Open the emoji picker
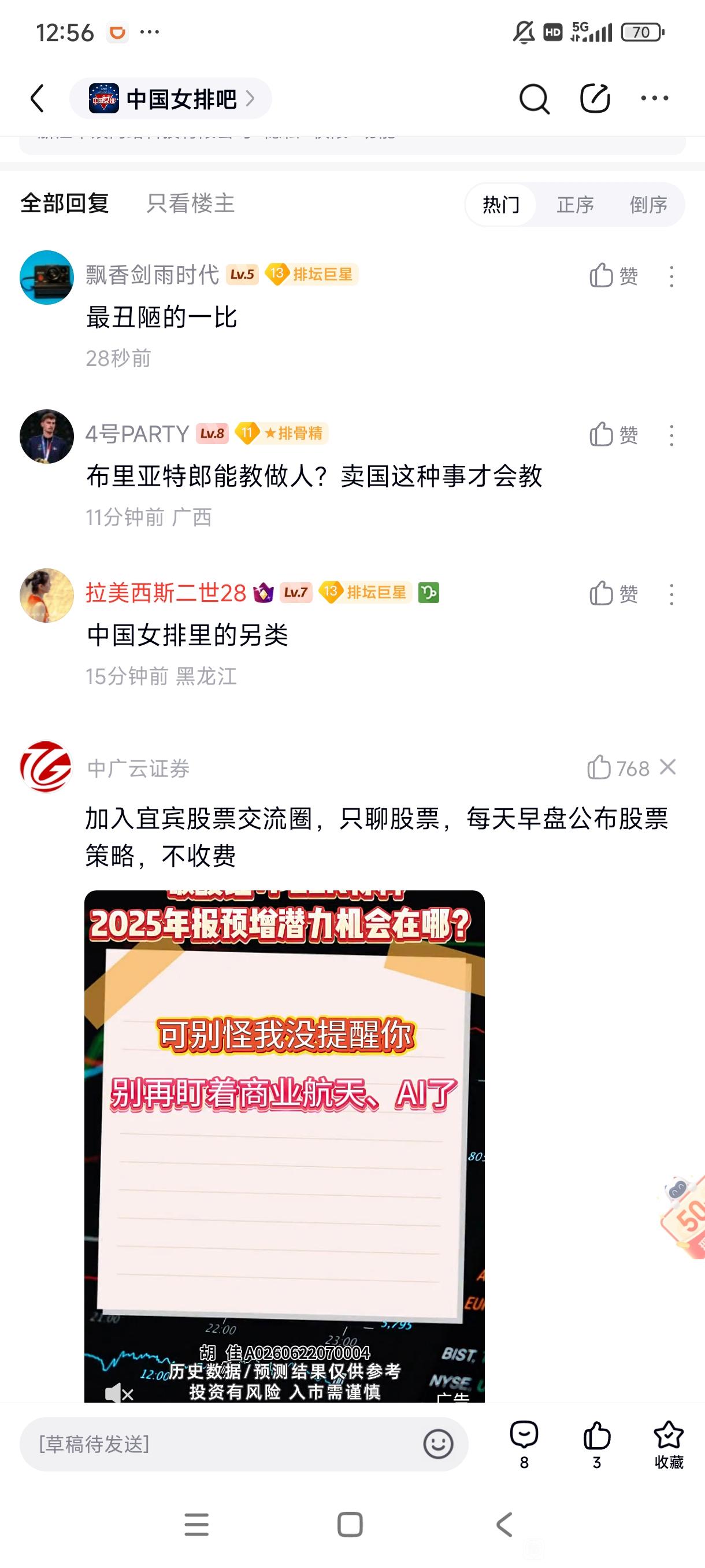The image size is (705, 1568). coord(438,1444)
